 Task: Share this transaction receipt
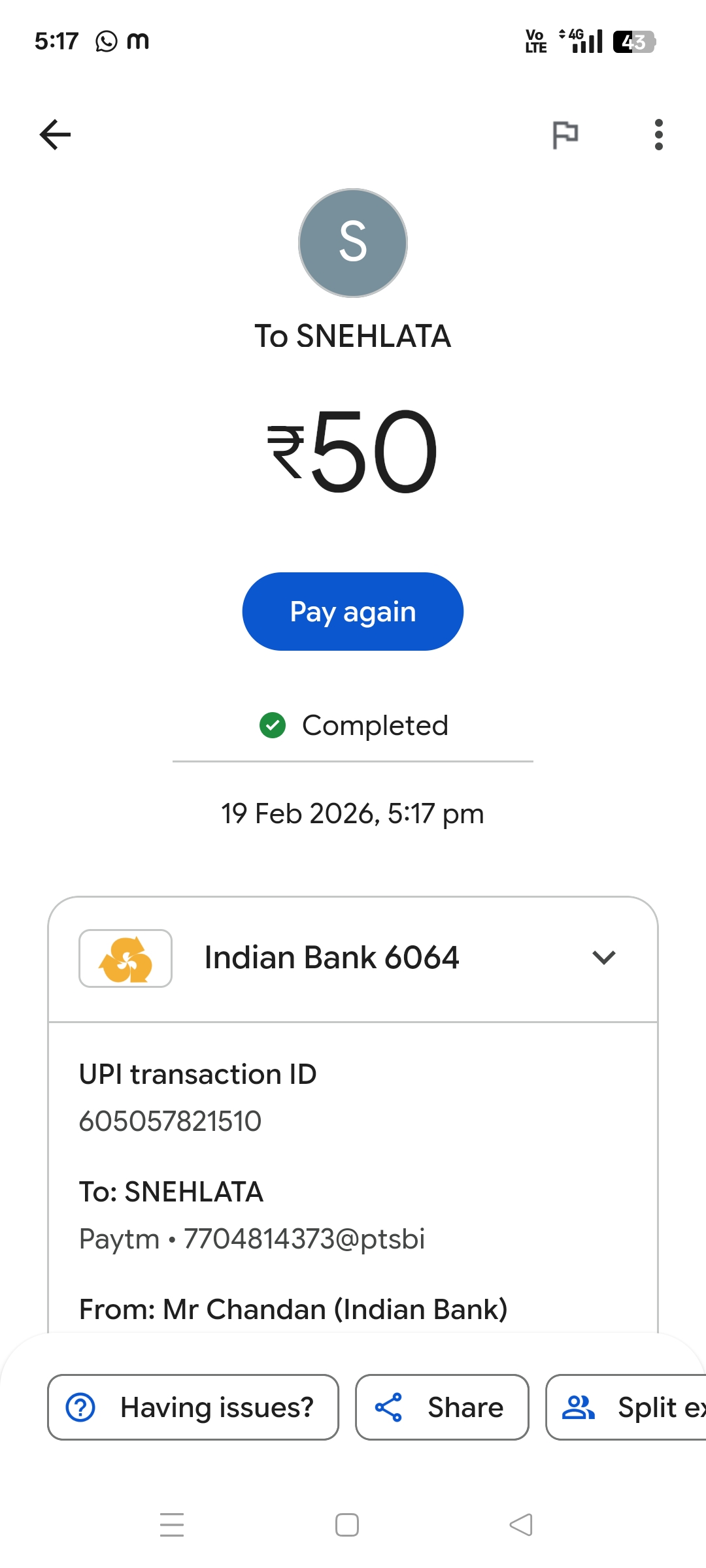point(442,1407)
